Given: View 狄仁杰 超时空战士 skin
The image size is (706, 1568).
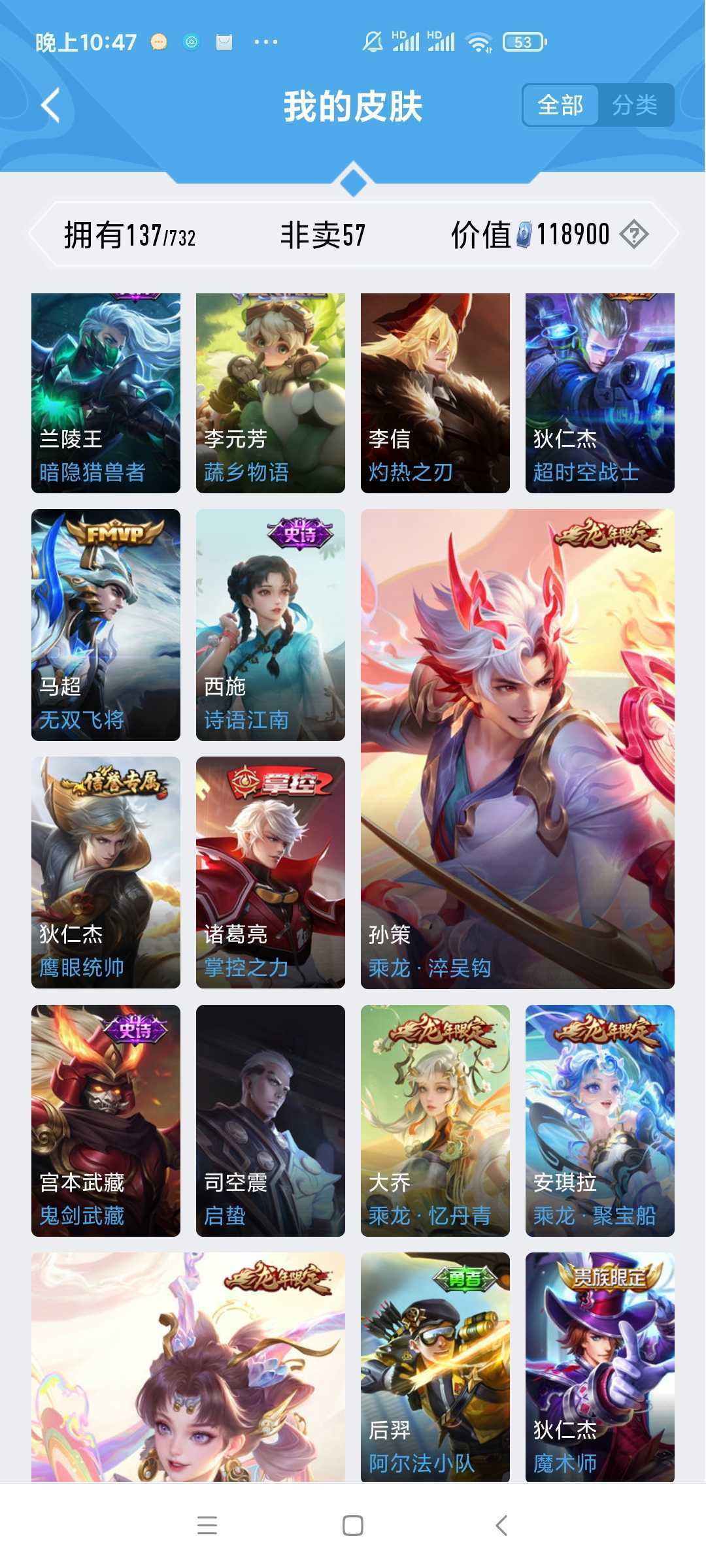Looking at the screenshot, I should coord(600,393).
